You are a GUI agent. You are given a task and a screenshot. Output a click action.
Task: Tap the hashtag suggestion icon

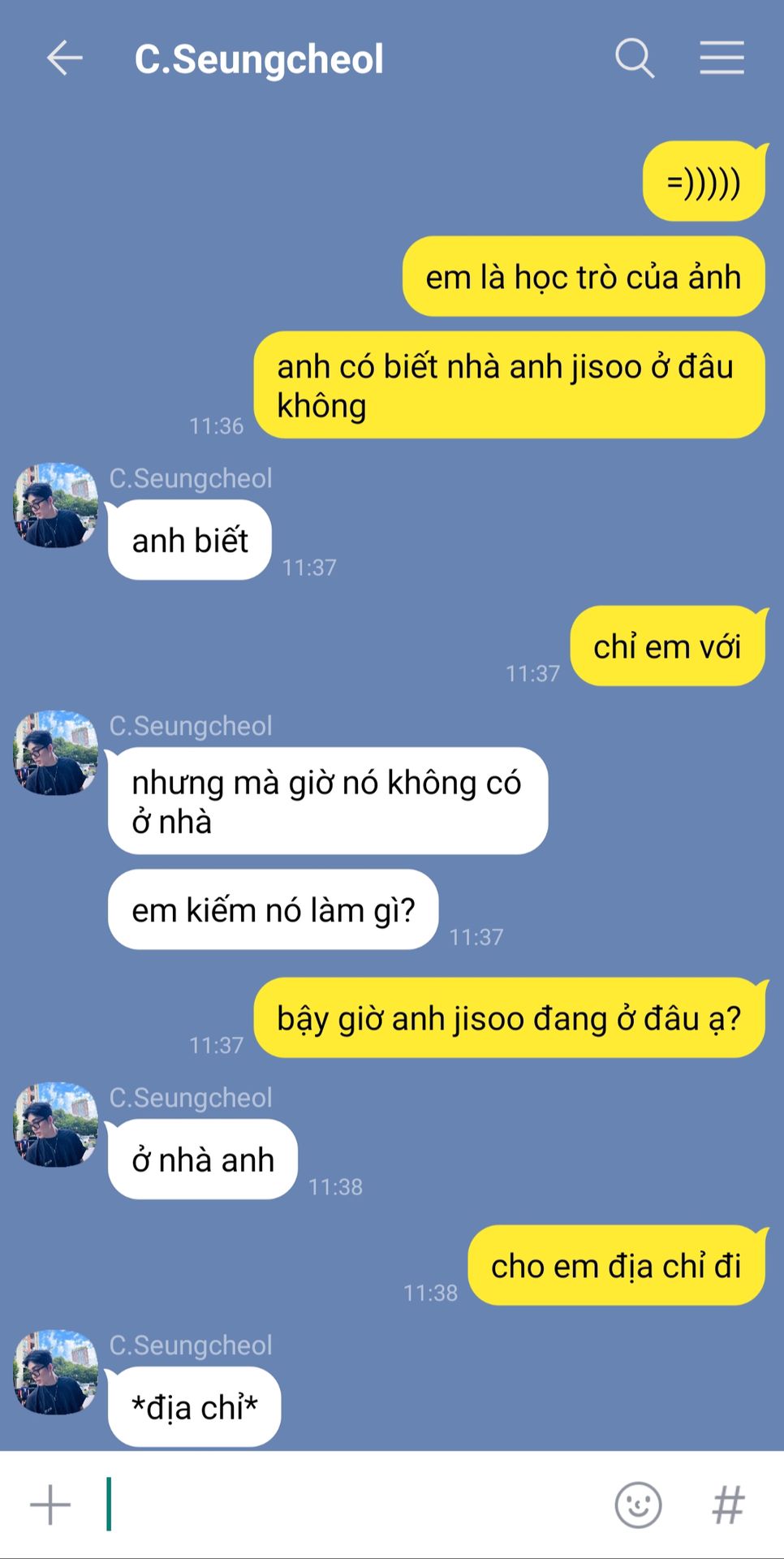(728, 1505)
